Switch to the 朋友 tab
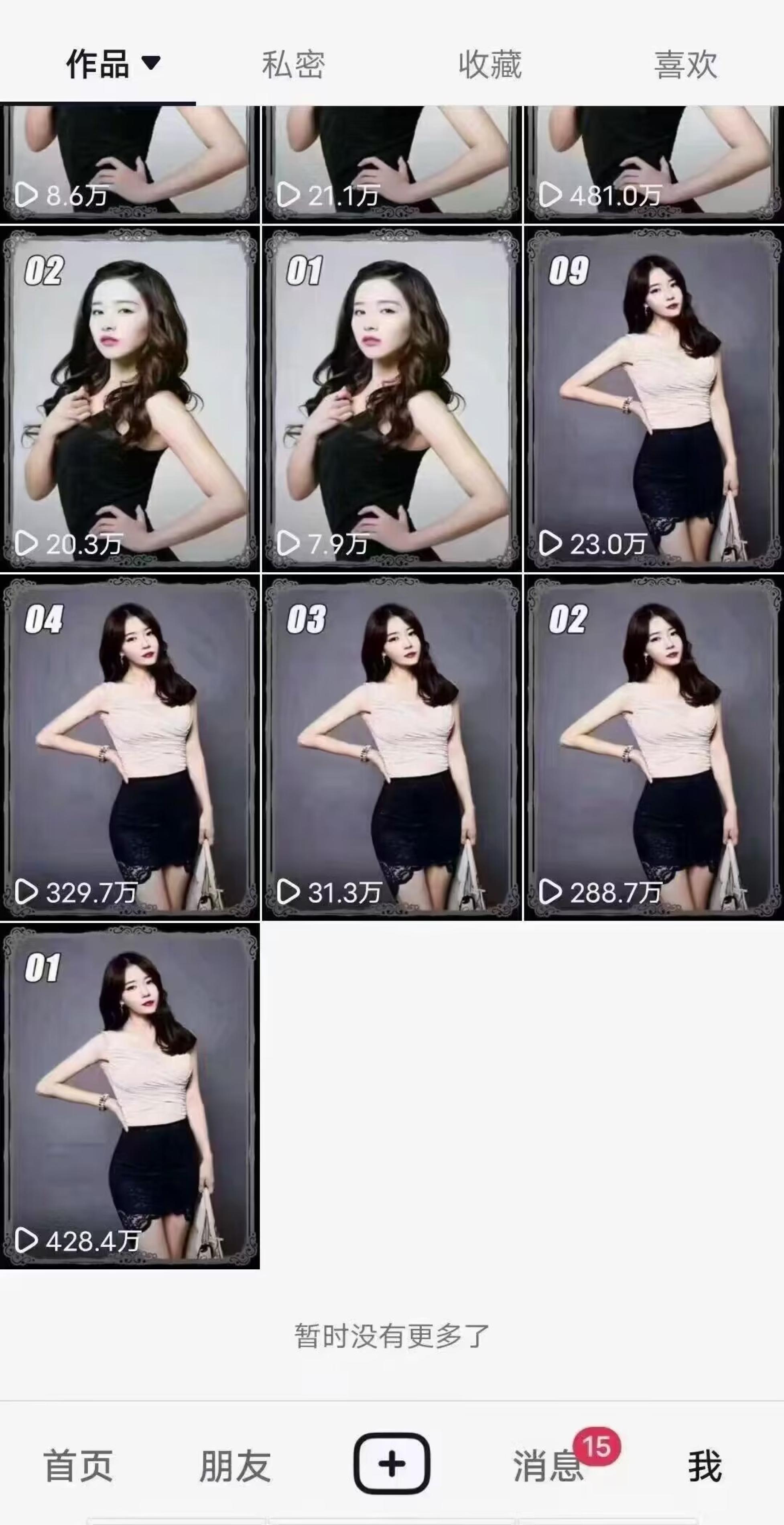The height and width of the screenshot is (1525, 784). 235,1466
